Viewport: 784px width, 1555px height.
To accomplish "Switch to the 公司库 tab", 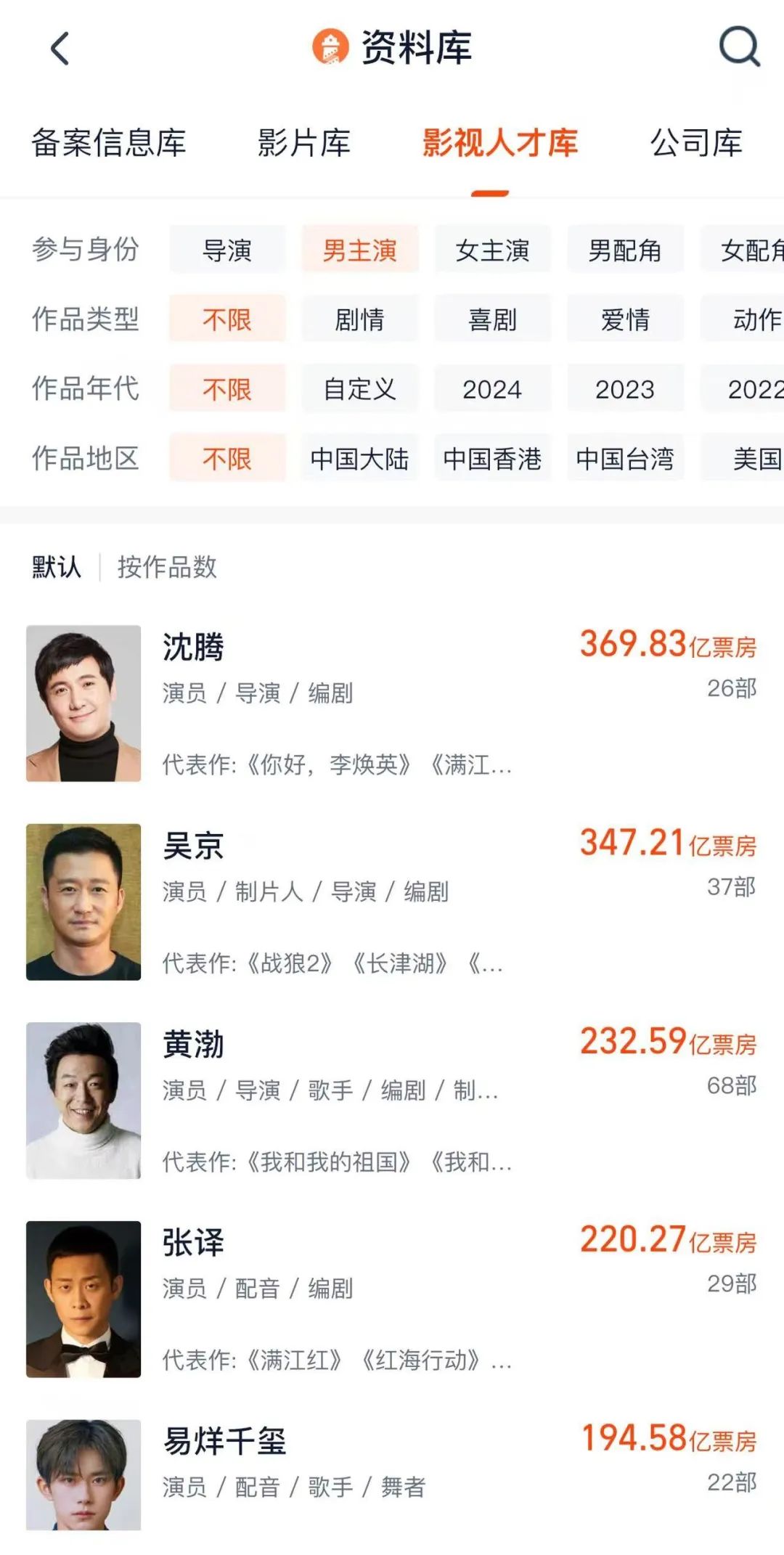I will click(695, 144).
